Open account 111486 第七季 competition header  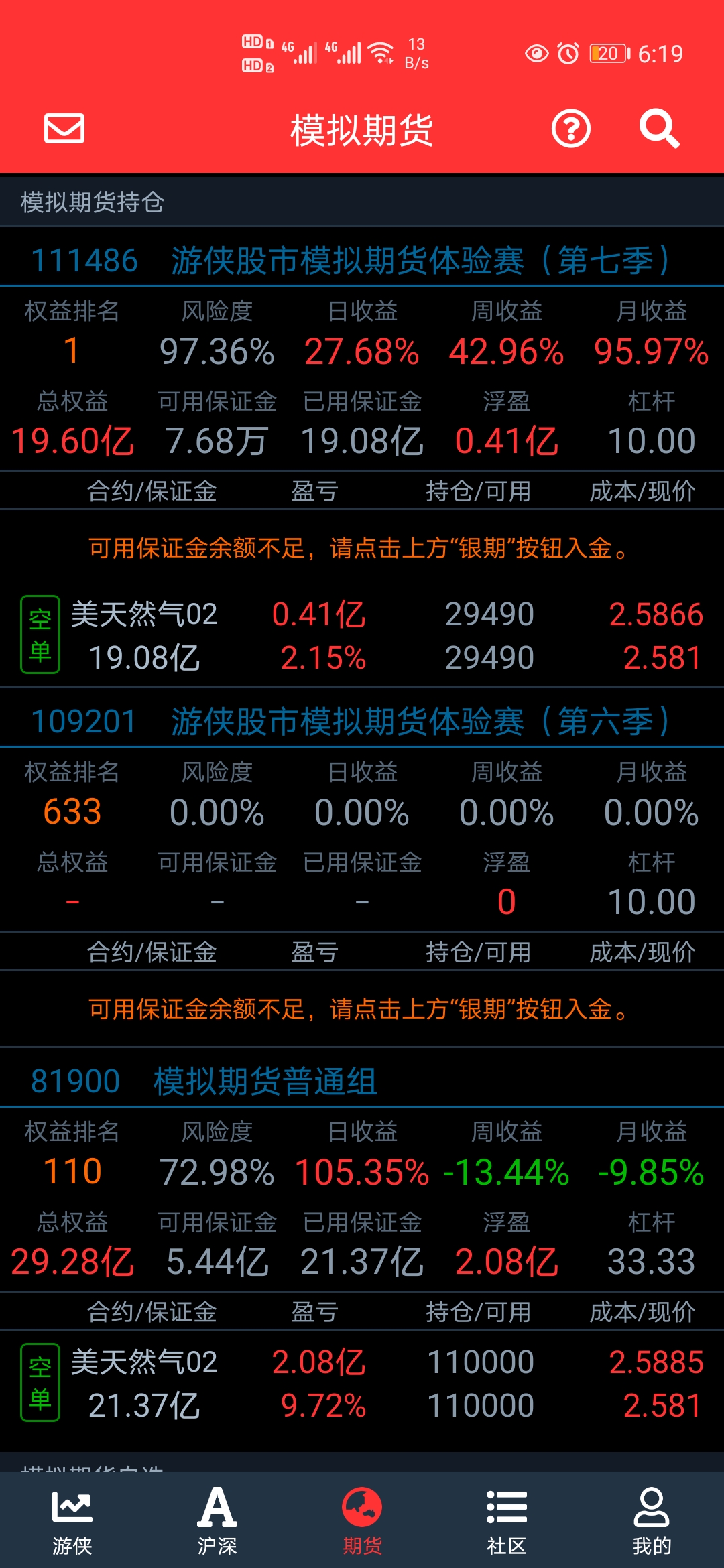pos(362,260)
